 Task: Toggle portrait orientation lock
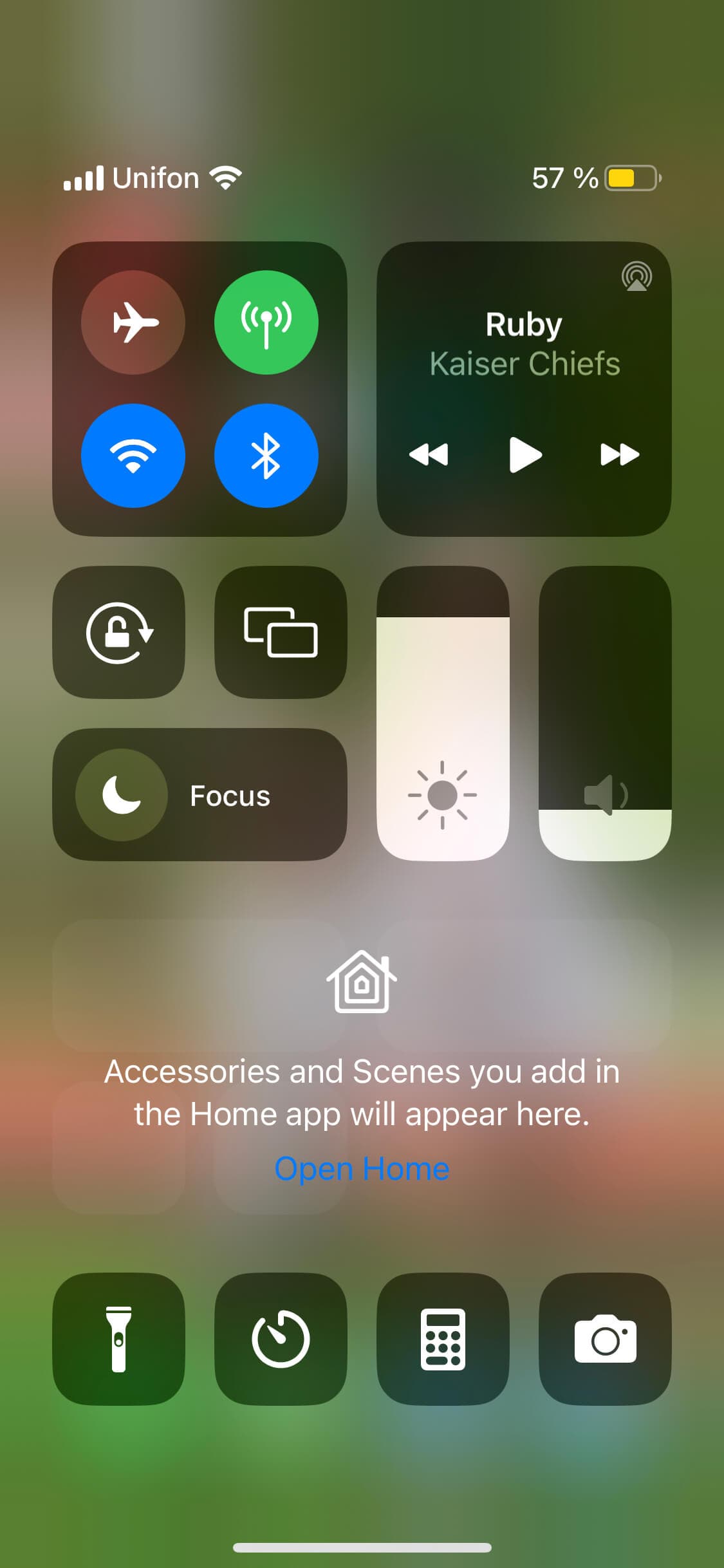(x=119, y=632)
